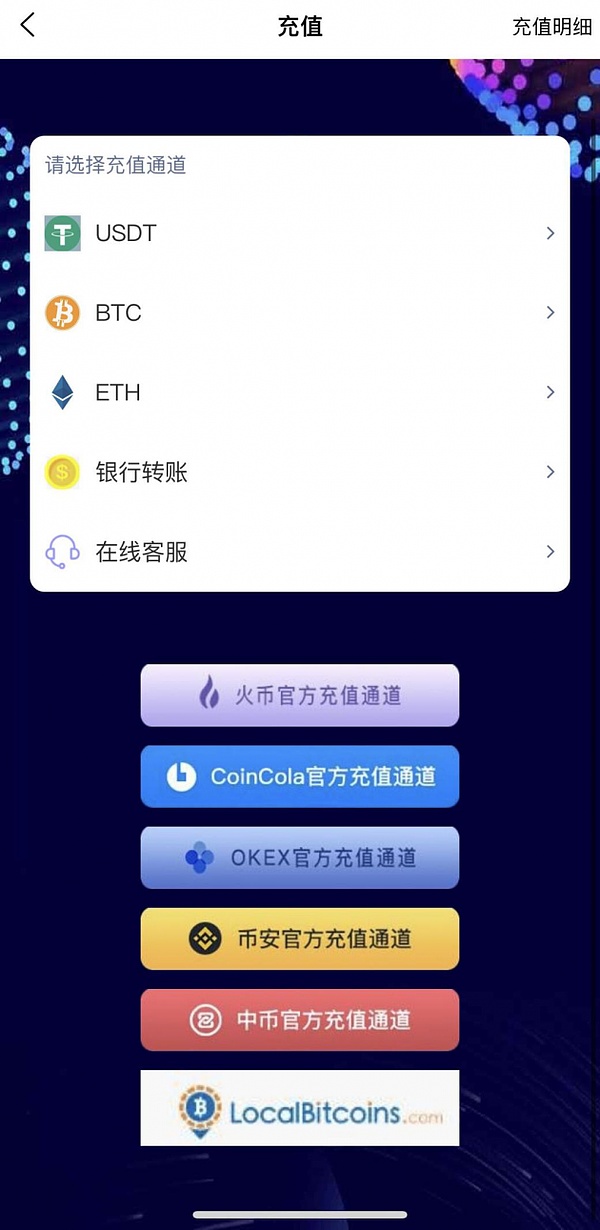Tap CoinCola官方充值通道 button
600x1230 pixels.
[x=300, y=776]
